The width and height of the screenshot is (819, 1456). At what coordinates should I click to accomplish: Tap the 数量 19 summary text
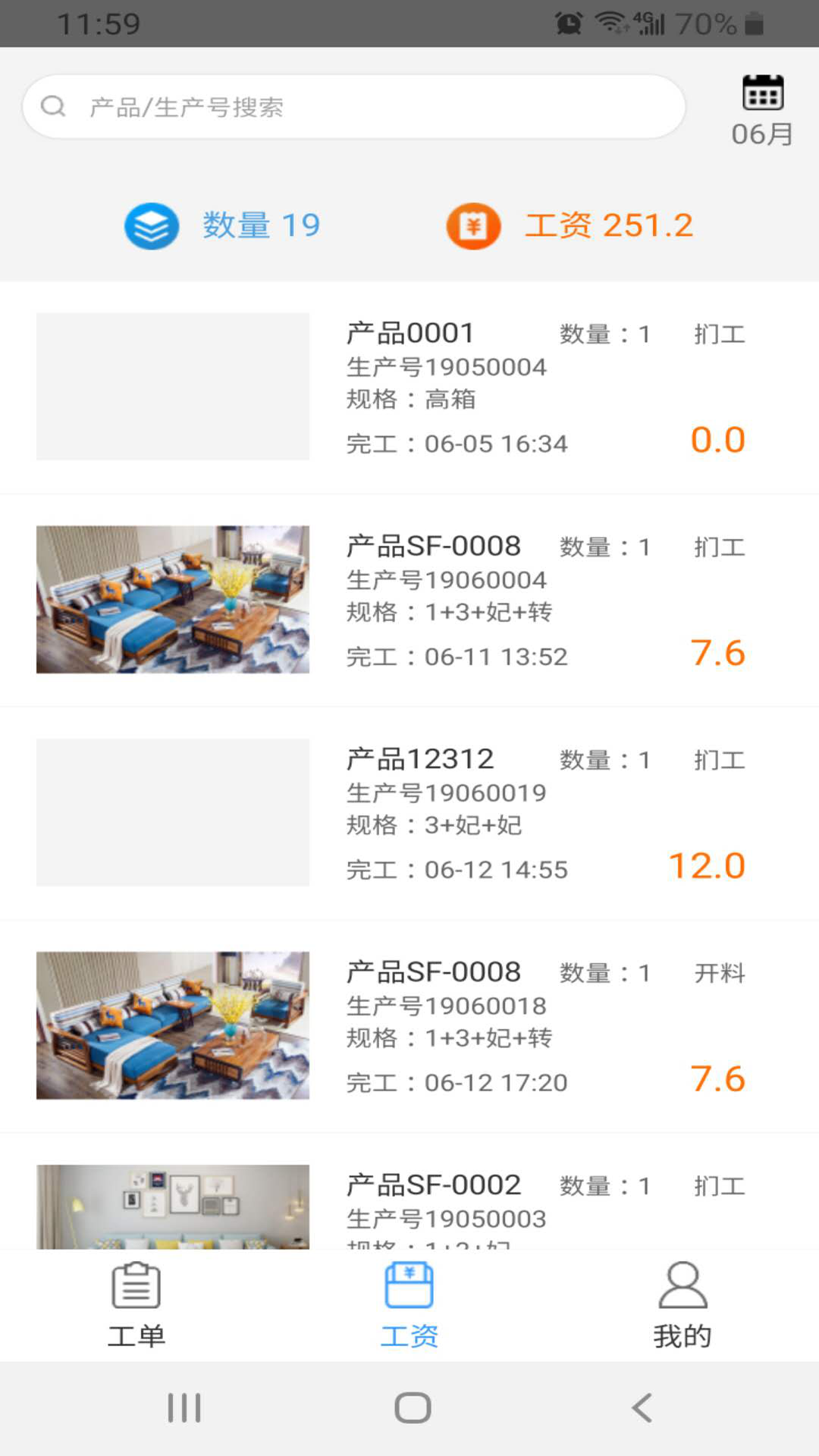(x=259, y=224)
